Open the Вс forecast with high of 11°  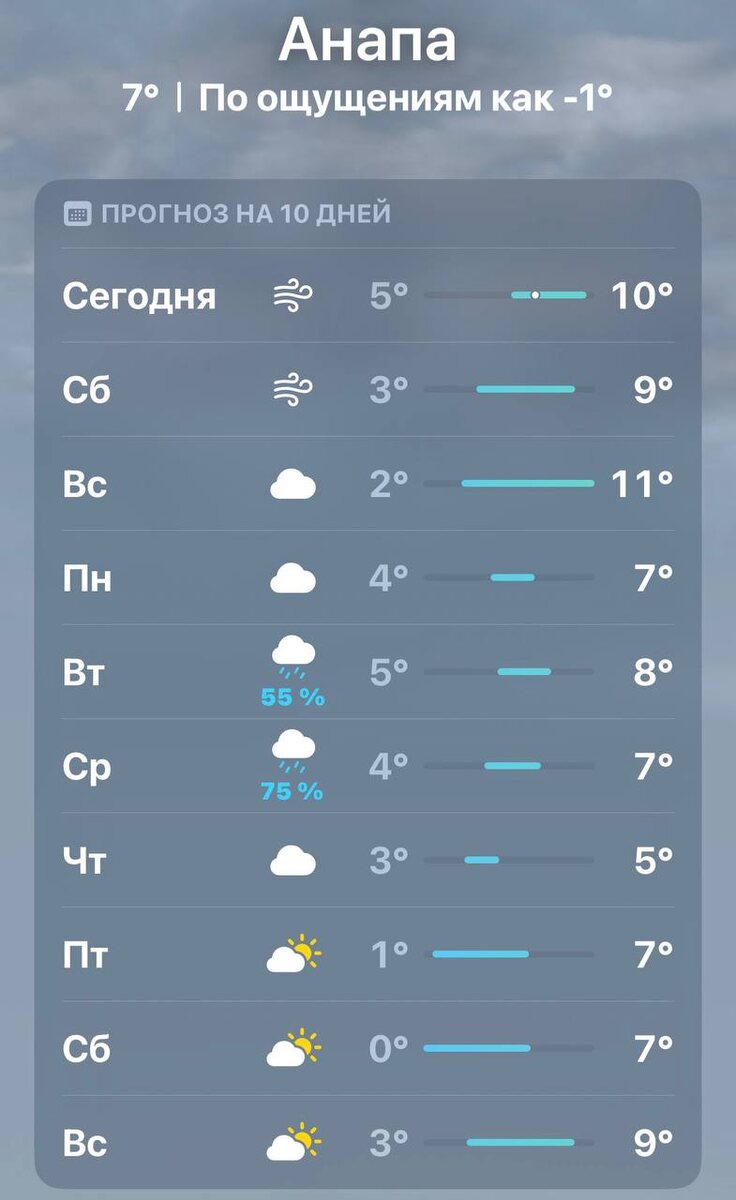tap(368, 484)
